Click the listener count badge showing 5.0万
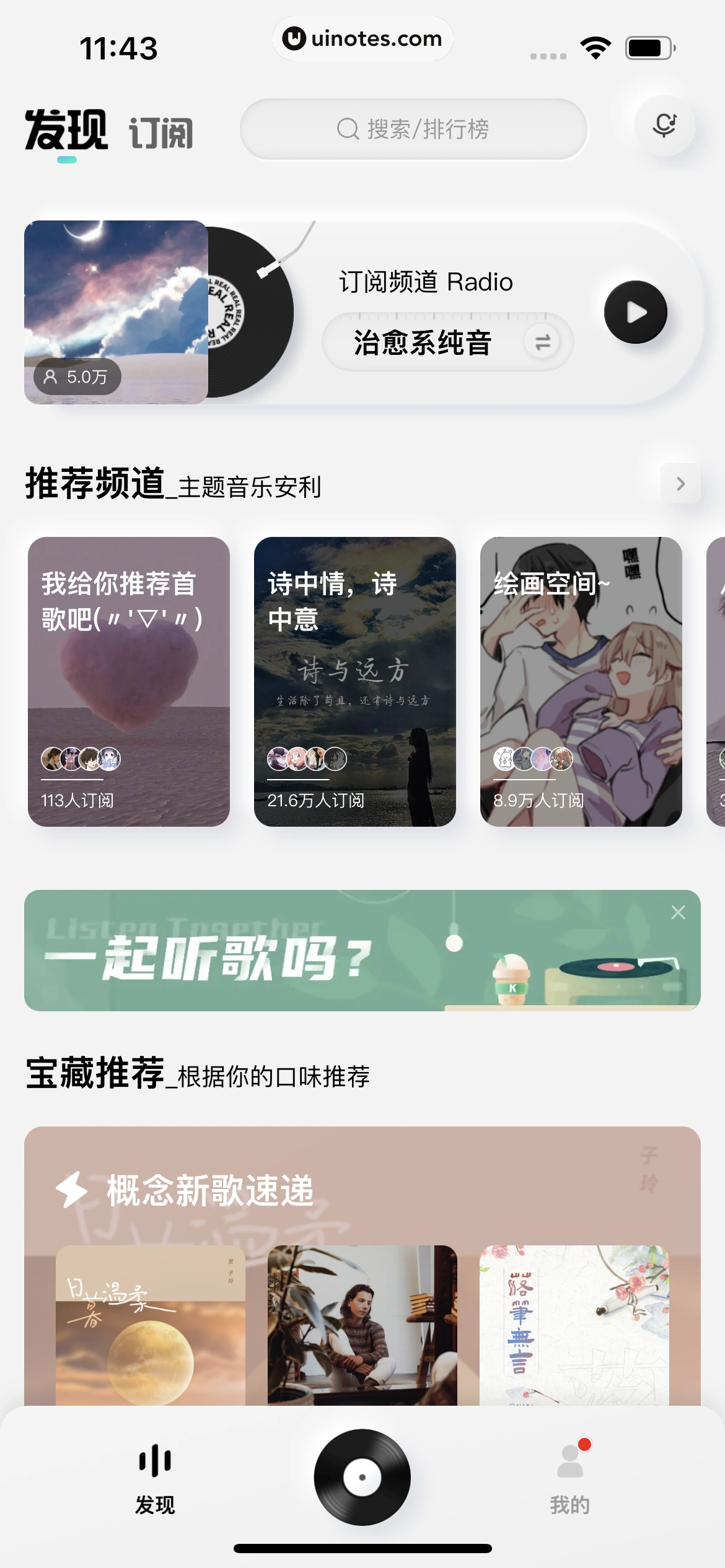 click(77, 377)
